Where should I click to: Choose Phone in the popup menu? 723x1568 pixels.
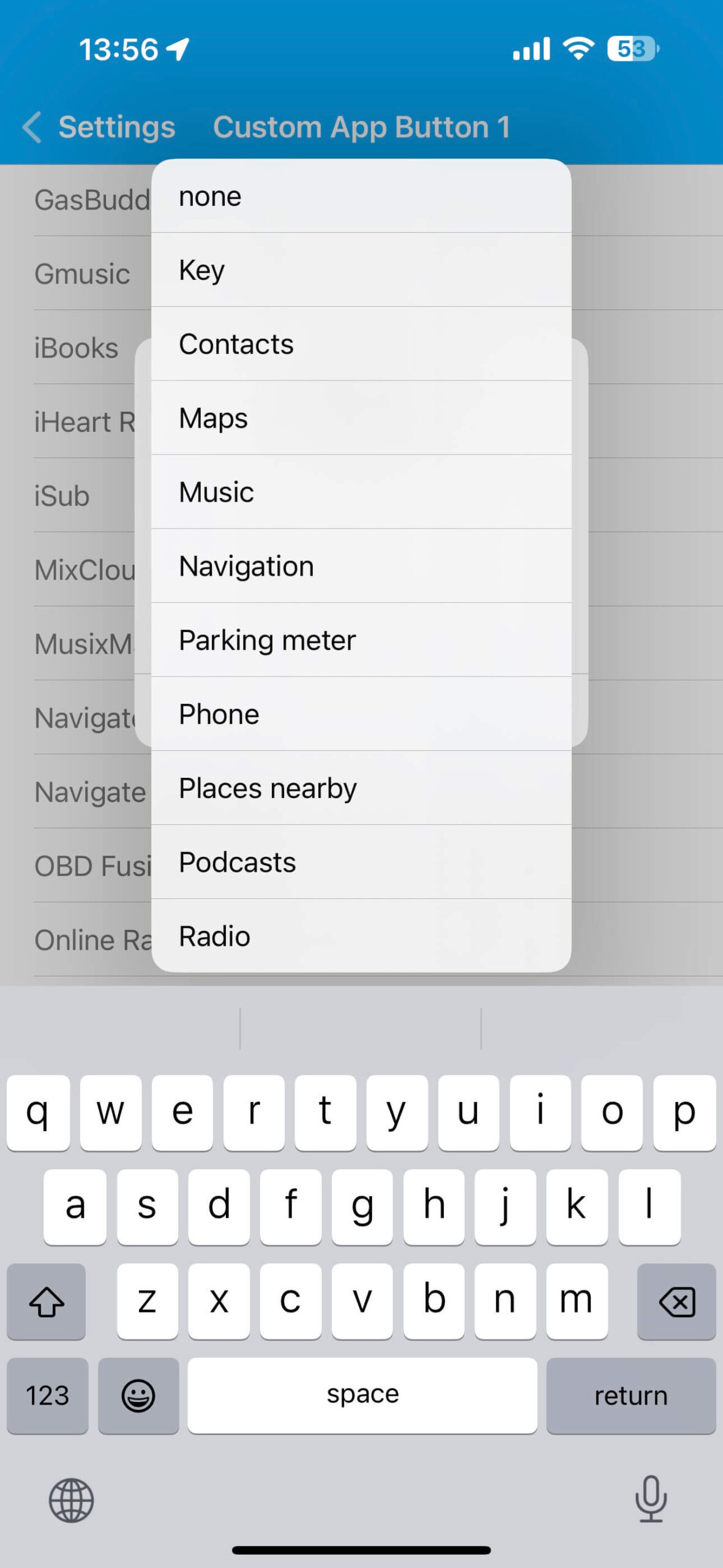tap(361, 714)
